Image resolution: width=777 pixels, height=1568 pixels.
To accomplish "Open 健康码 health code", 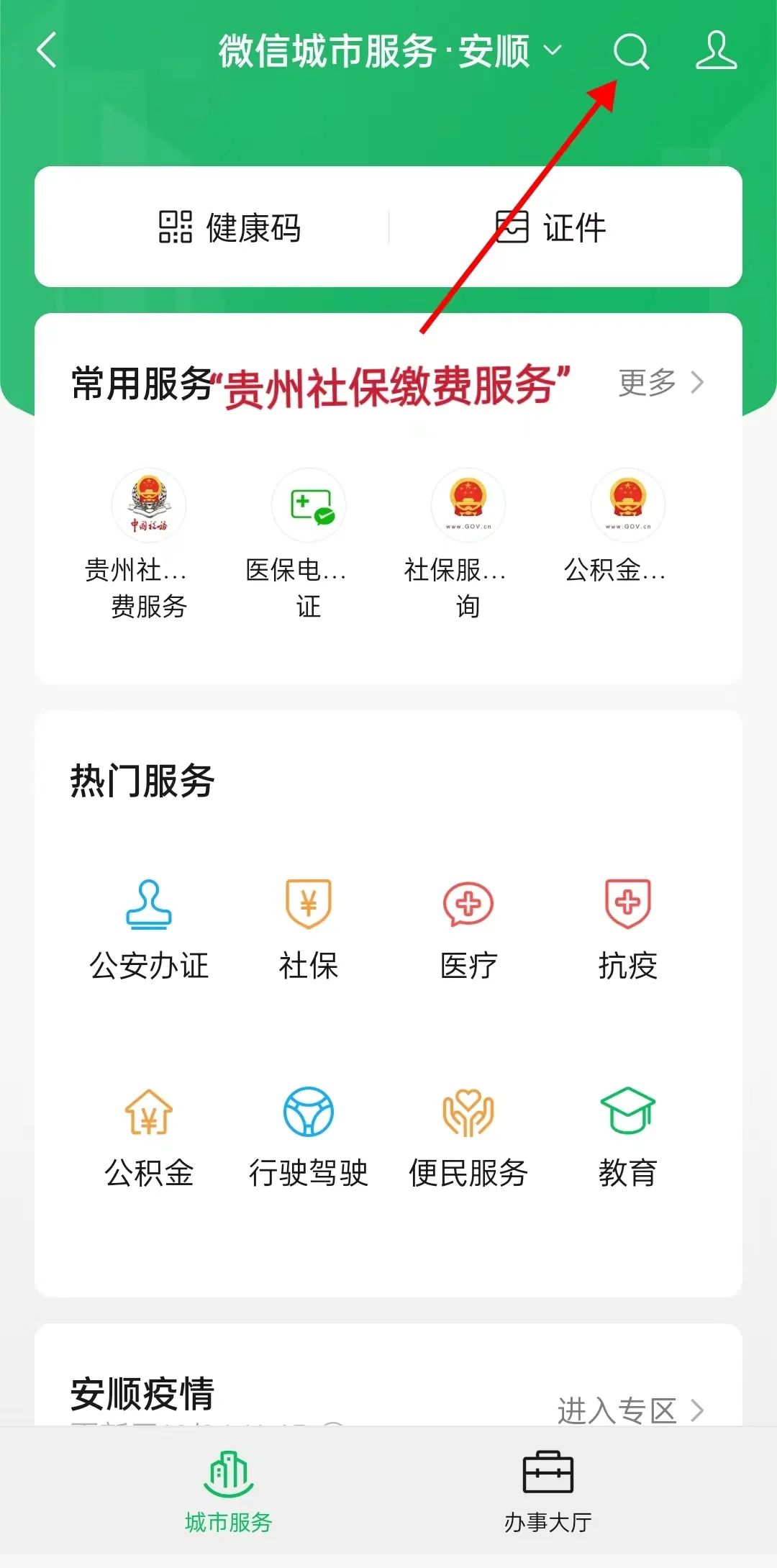I will [230, 227].
